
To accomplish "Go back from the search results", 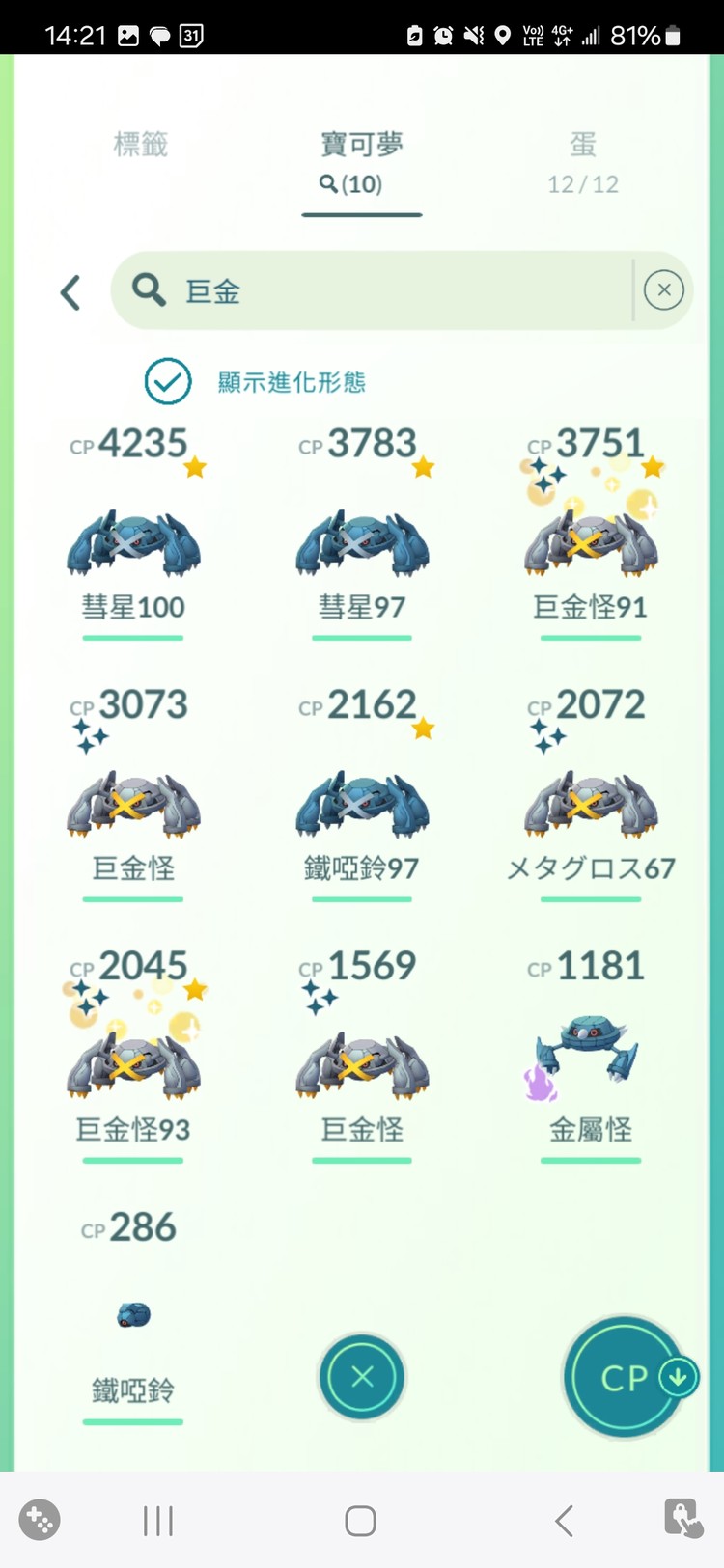I will pyautogui.click(x=70, y=292).
